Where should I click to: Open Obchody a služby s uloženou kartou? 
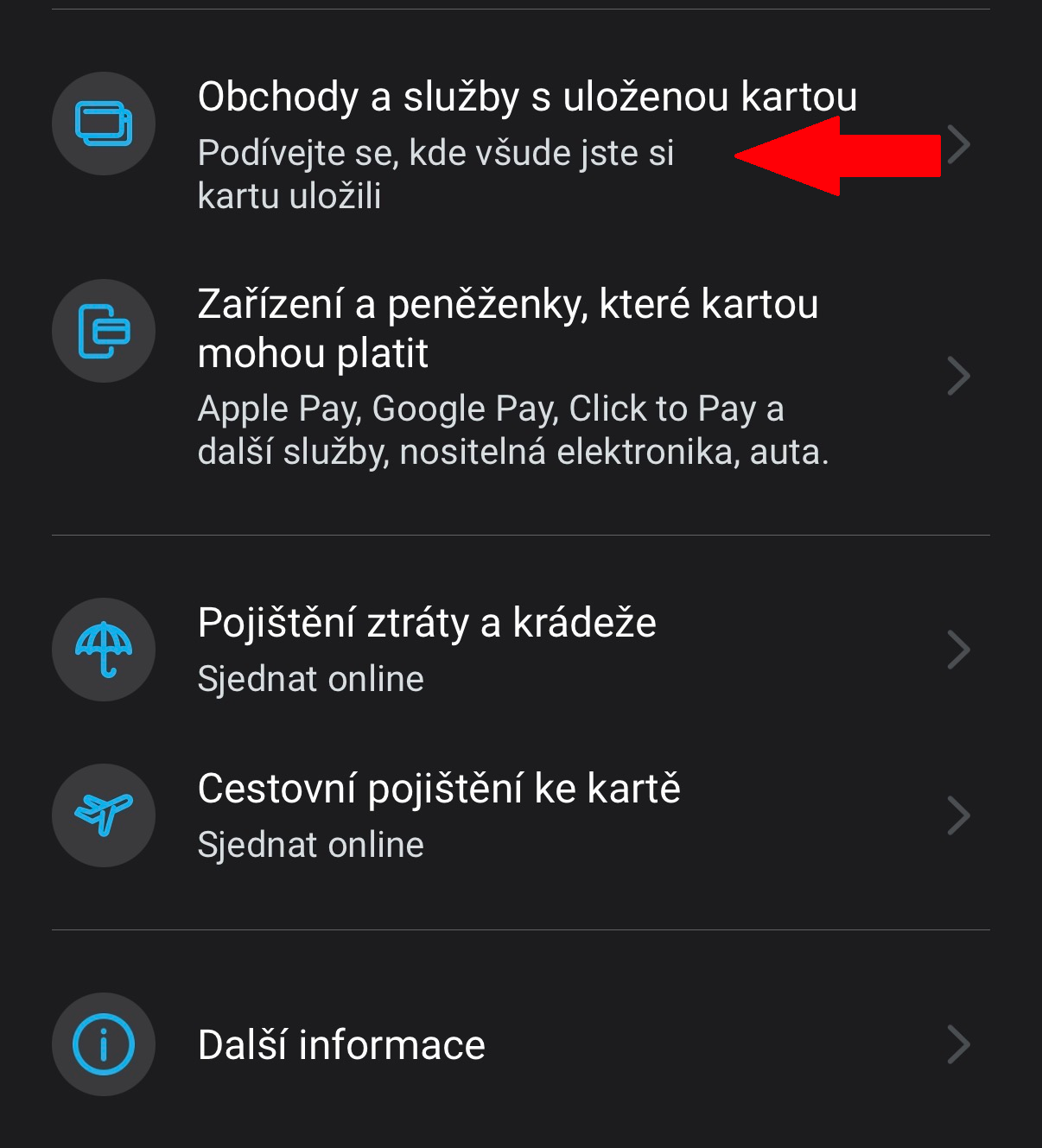click(x=527, y=98)
